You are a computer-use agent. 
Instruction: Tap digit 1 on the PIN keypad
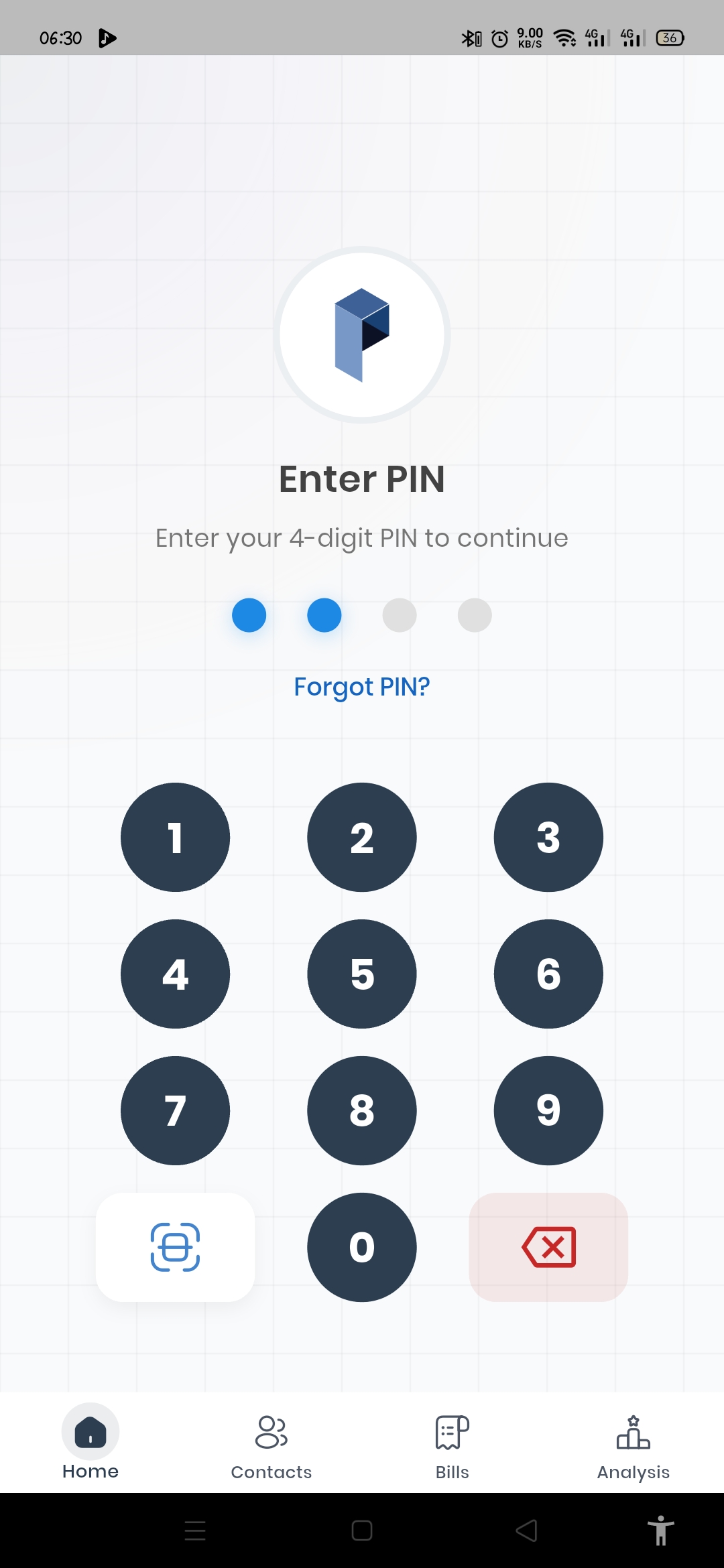pos(175,837)
